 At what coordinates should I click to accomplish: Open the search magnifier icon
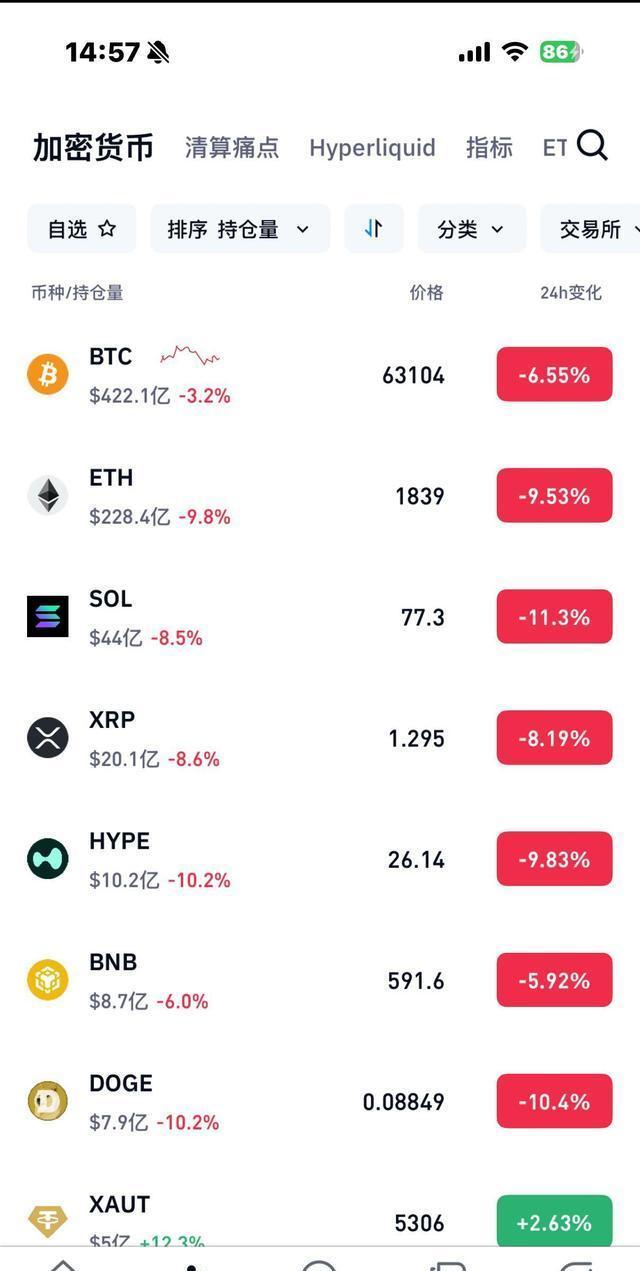(592, 146)
